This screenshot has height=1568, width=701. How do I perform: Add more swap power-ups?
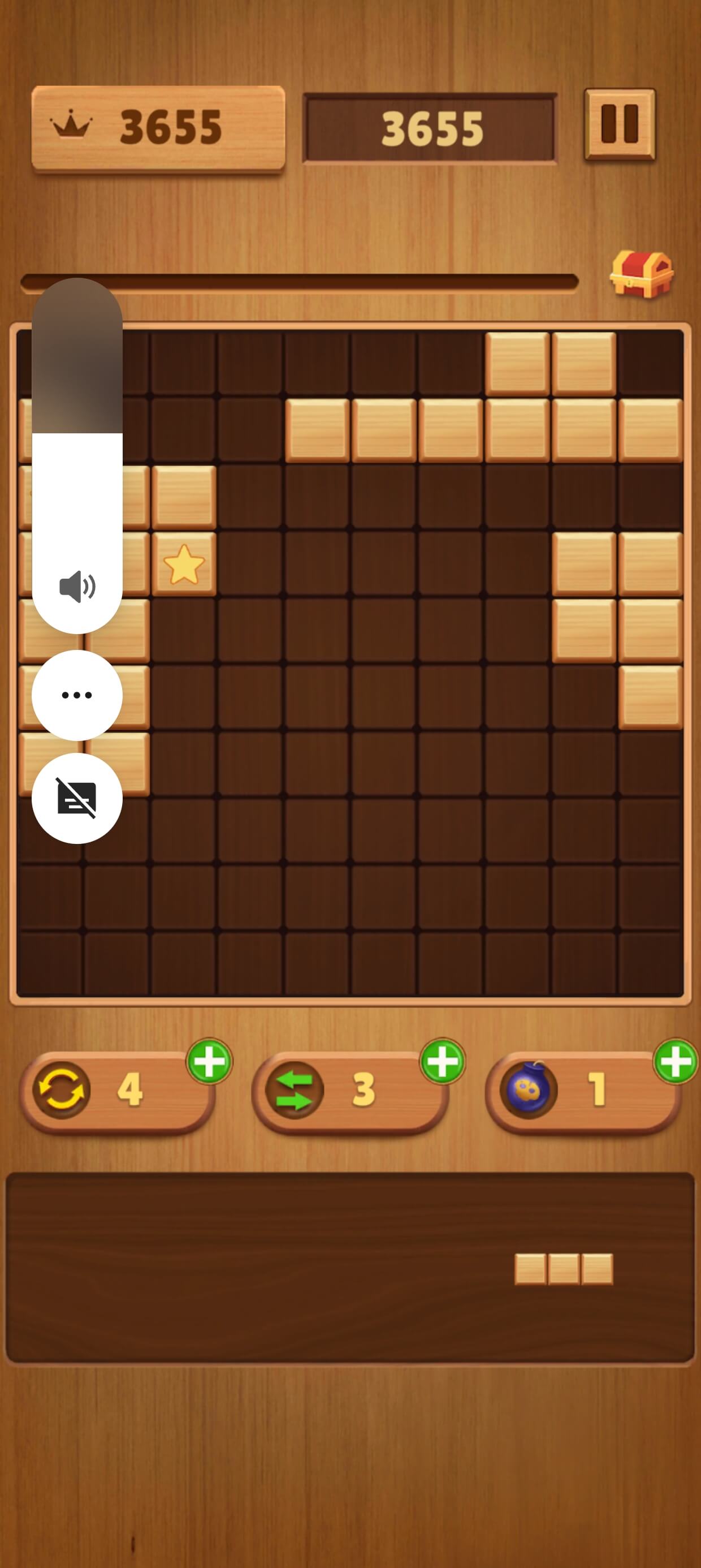443,1062
